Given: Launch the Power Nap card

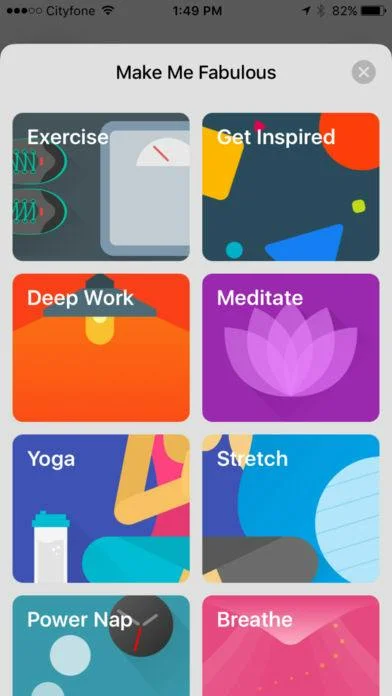Looking at the screenshot, I should coord(101,646).
